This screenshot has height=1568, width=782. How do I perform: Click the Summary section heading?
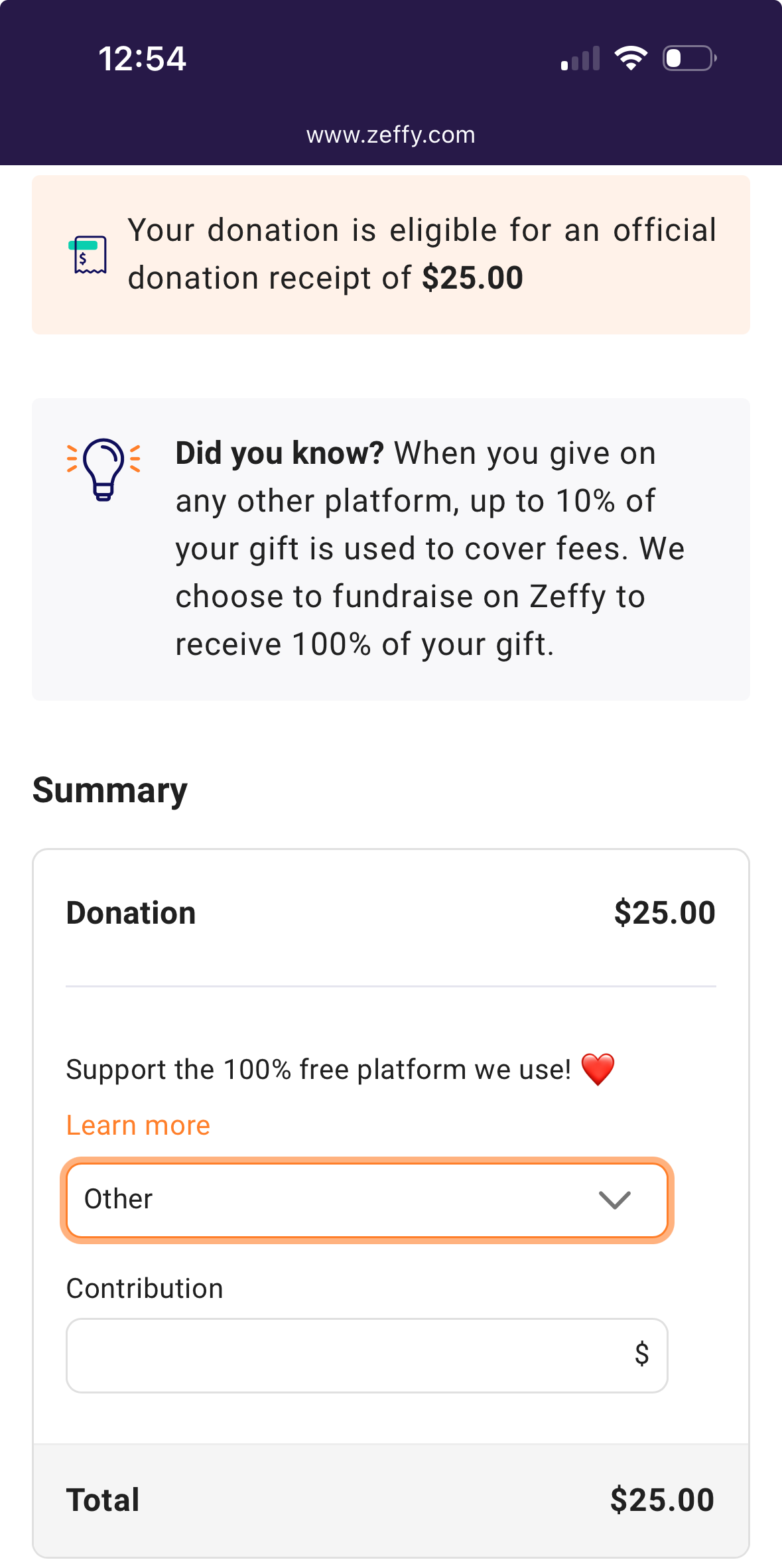[109, 790]
